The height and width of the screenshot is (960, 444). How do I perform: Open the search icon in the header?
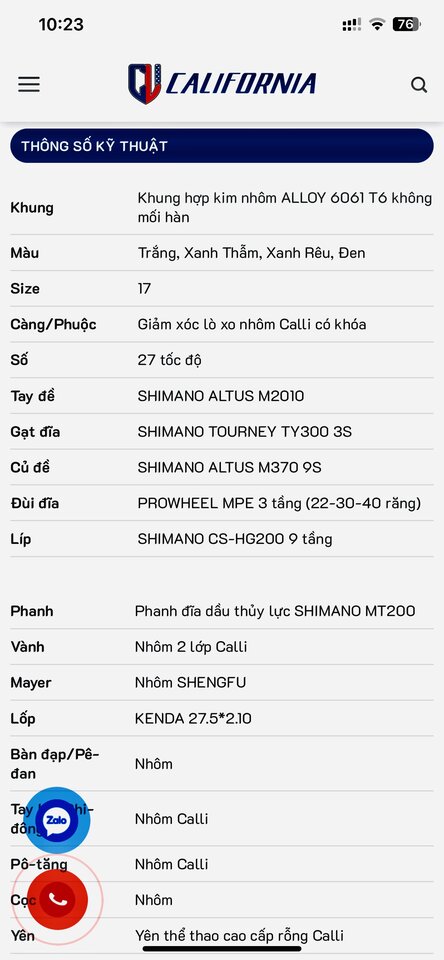pyautogui.click(x=419, y=84)
